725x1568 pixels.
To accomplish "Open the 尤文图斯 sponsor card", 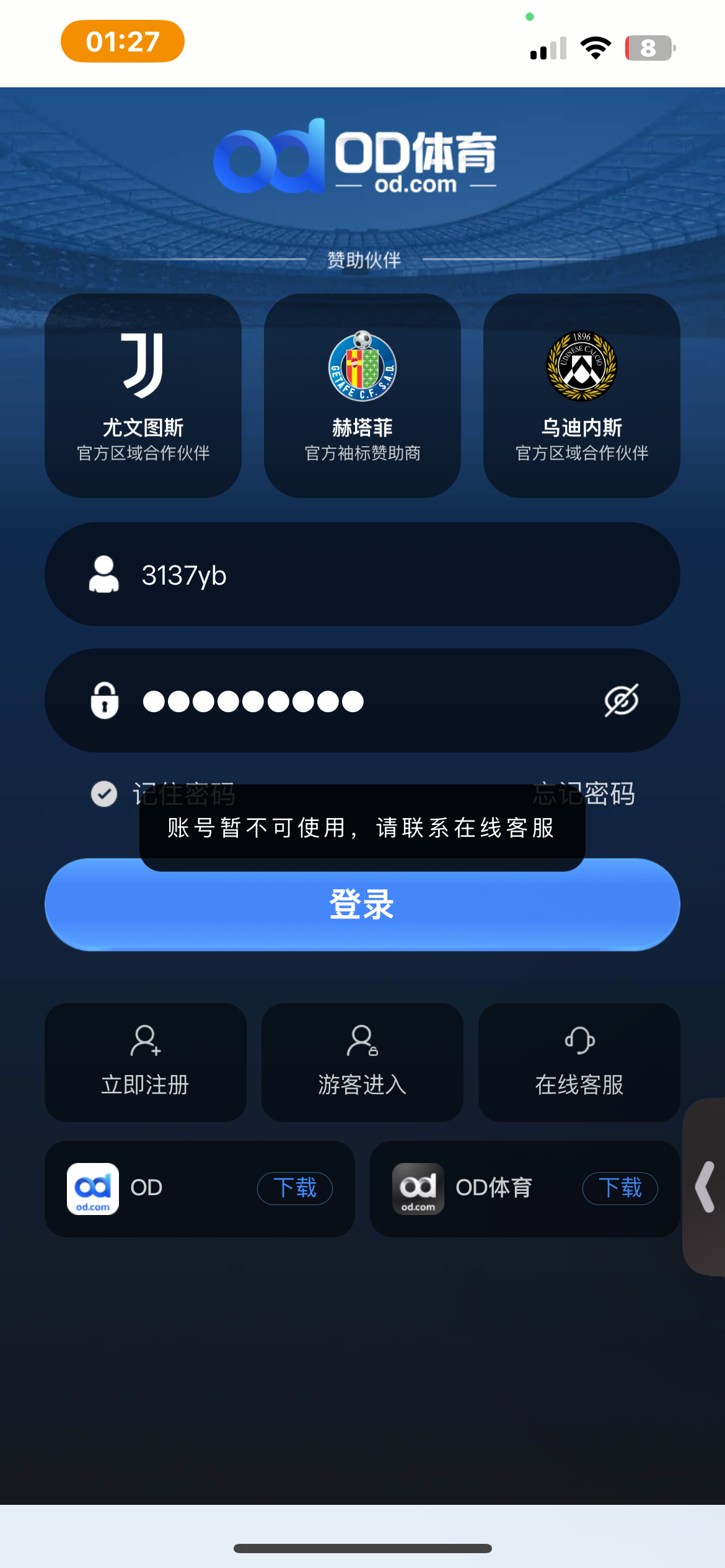I will click(143, 395).
